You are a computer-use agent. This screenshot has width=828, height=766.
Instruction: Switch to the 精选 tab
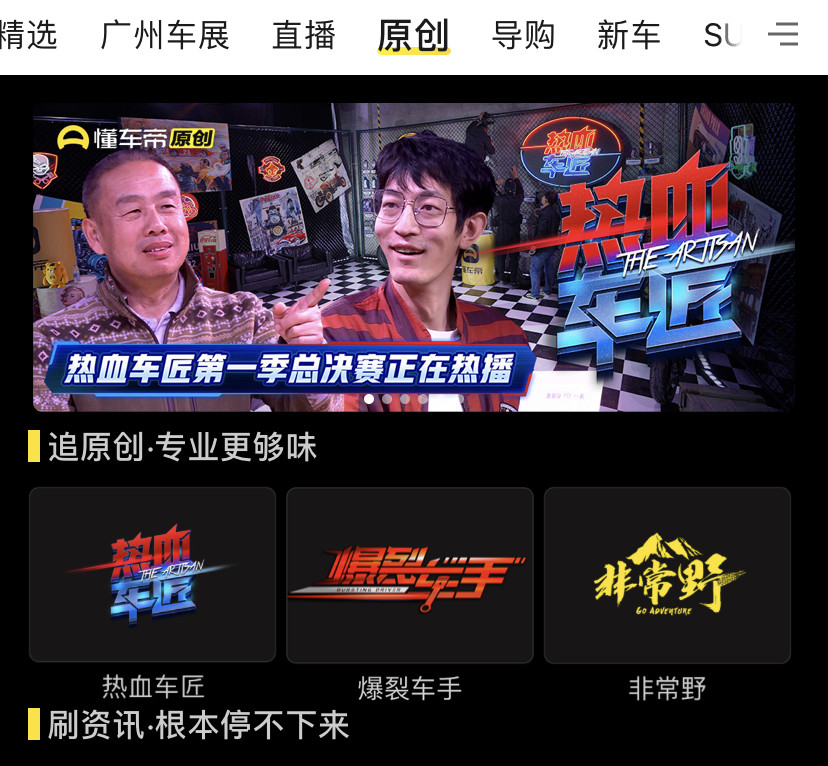[28, 36]
